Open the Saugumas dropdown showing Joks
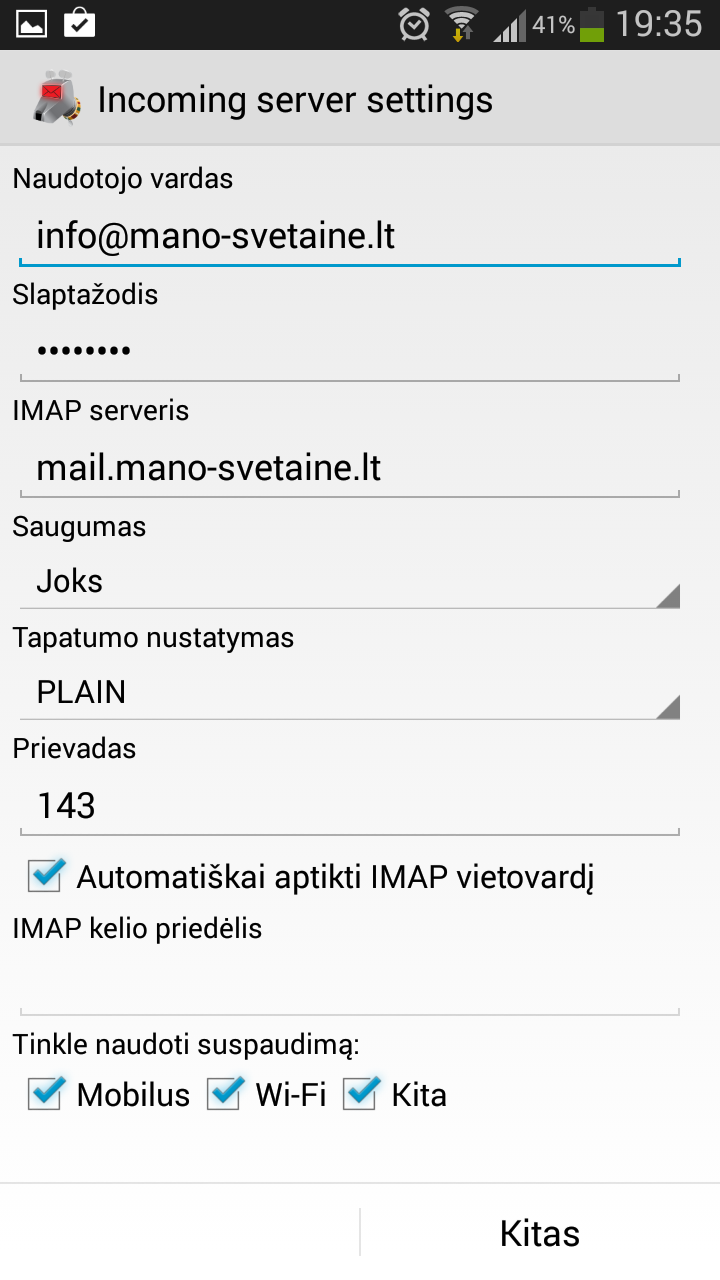This screenshot has height=1280, width=720. [x=350, y=581]
